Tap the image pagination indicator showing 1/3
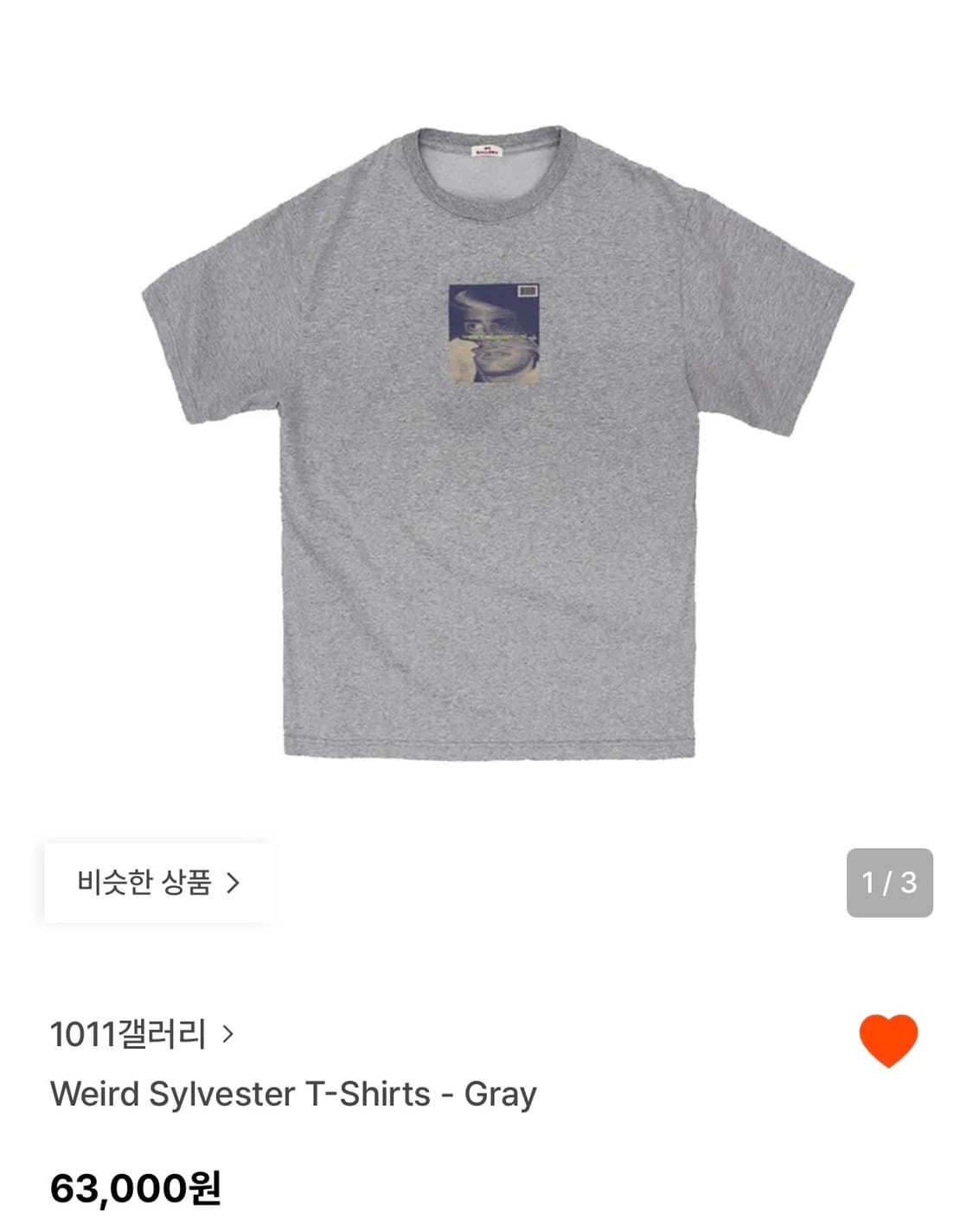The height and width of the screenshot is (1232, 973). pos(892,884)
